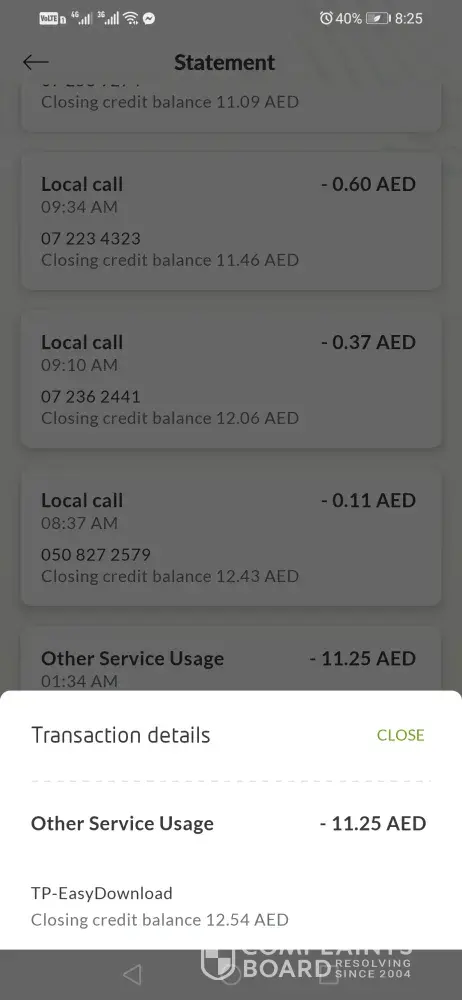Open the 08:37 AM local call entry
This screenshot has height=1000, width=462.
click(x=231, y=538)
